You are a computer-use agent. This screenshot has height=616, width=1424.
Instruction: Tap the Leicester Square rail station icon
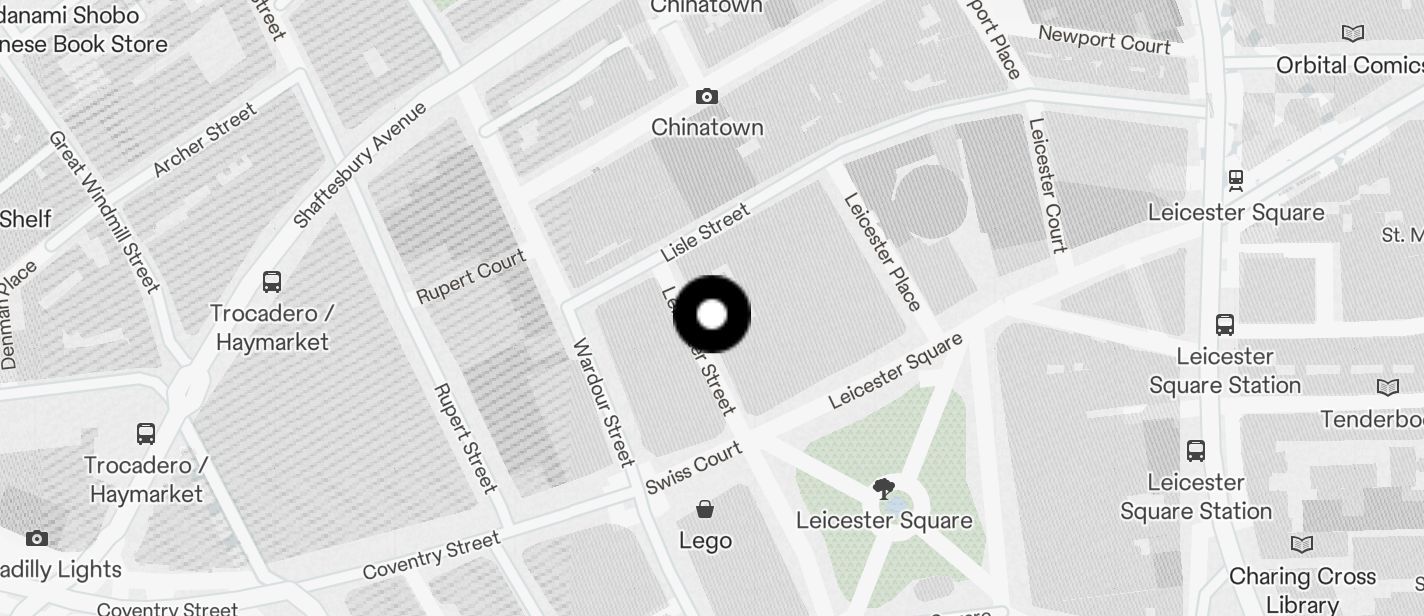[x=1236, y=180]
